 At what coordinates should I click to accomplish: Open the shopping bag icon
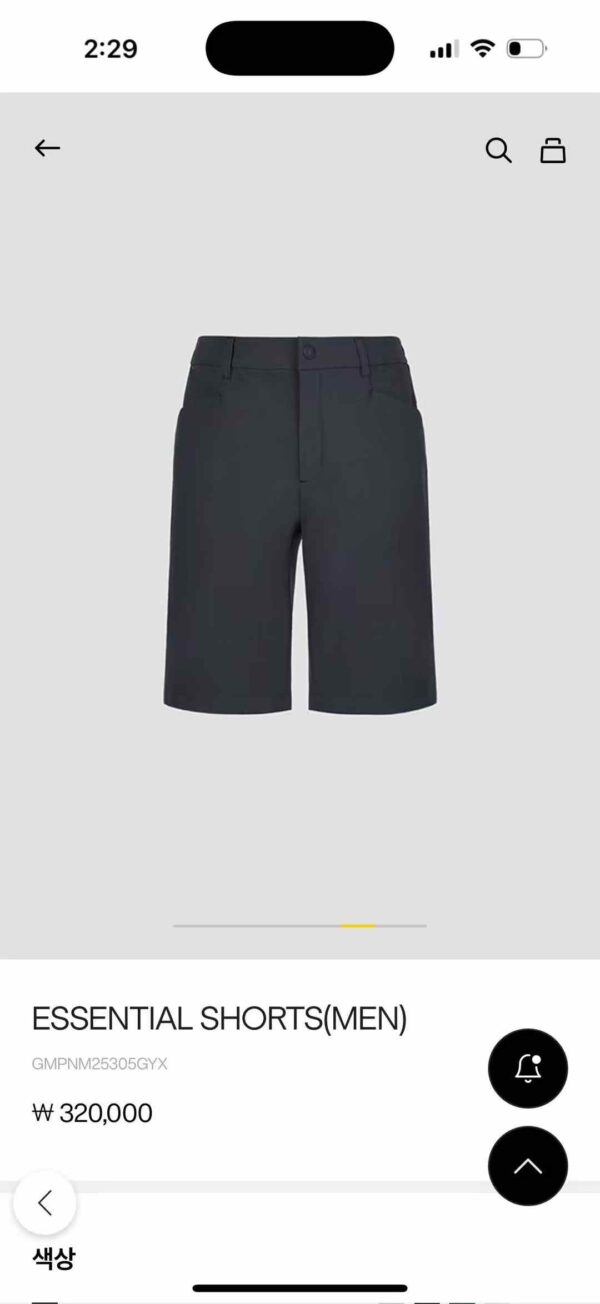tap(553, 150)
